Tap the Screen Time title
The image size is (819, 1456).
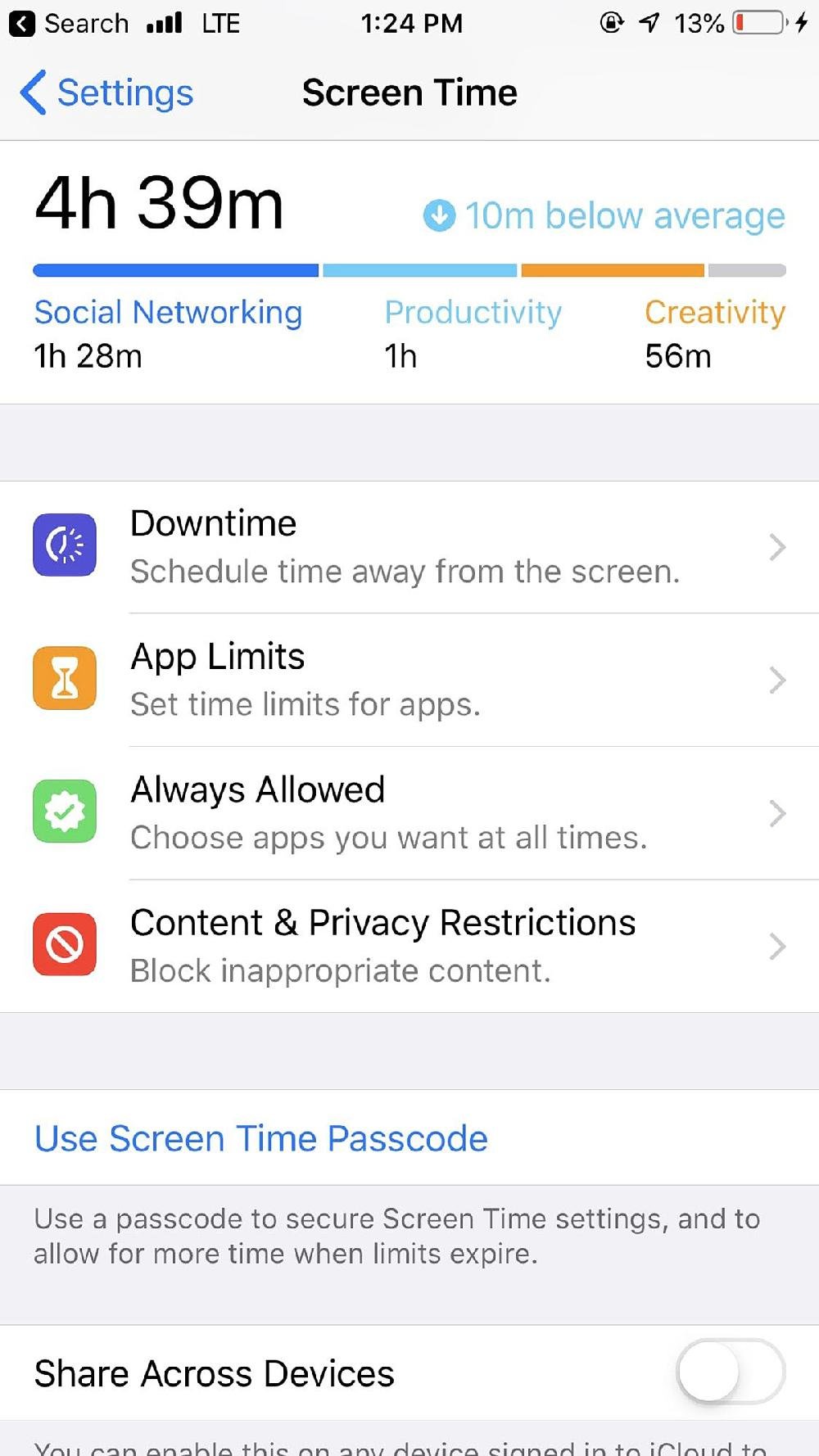[409, 93]
